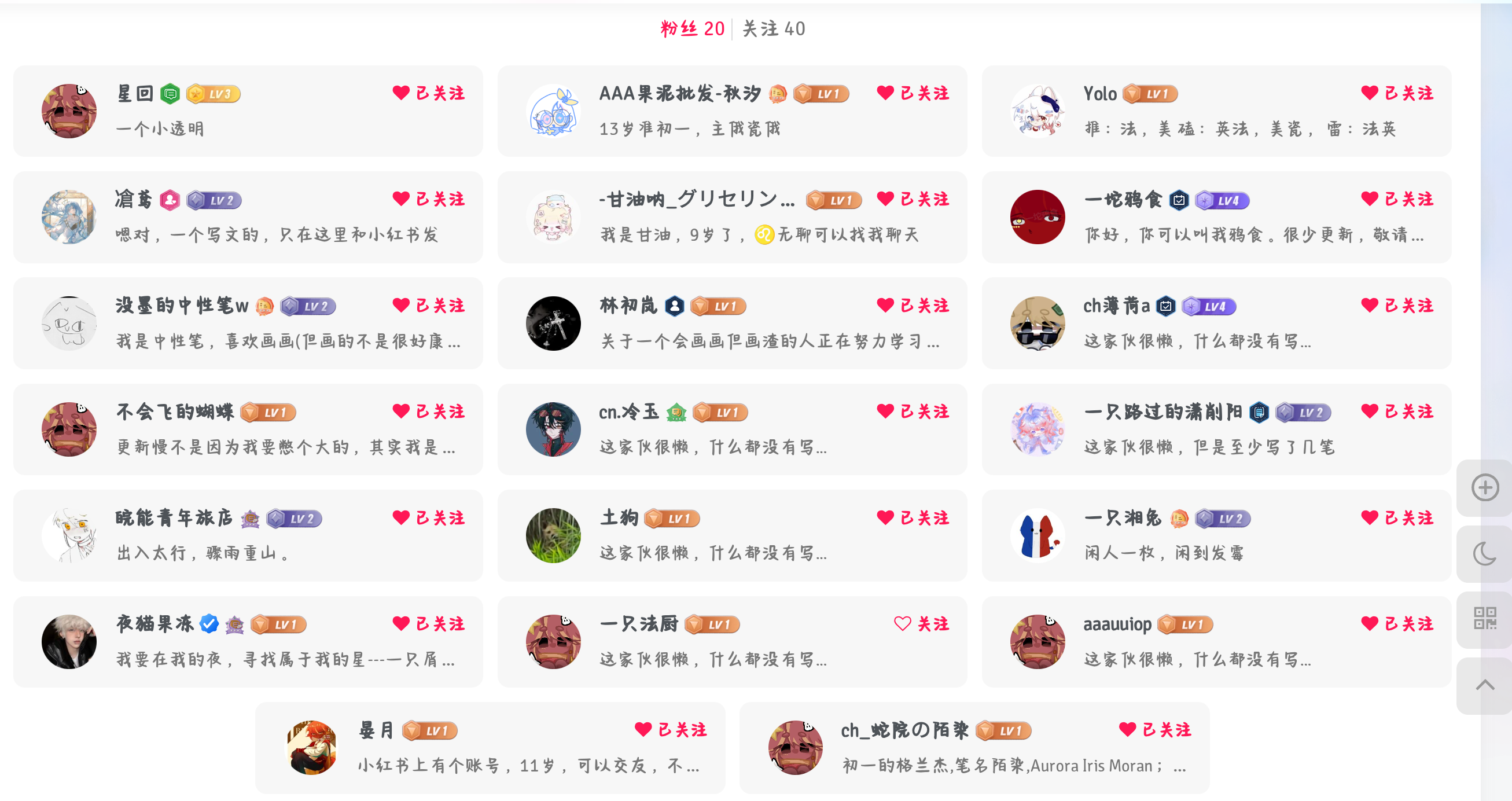The width and height of the screenshot is (1512, 801).
Task: Tap 土狗's avatar
Action: [553, 535]
